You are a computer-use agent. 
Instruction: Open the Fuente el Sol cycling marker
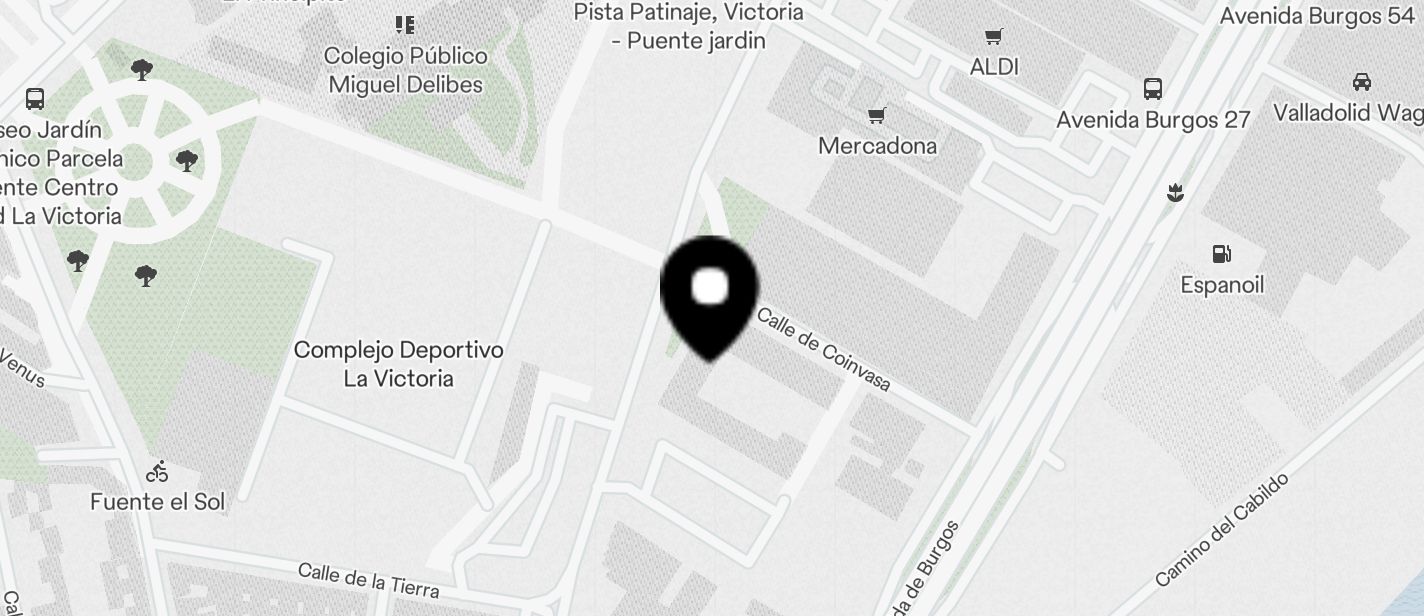point(157,471)
